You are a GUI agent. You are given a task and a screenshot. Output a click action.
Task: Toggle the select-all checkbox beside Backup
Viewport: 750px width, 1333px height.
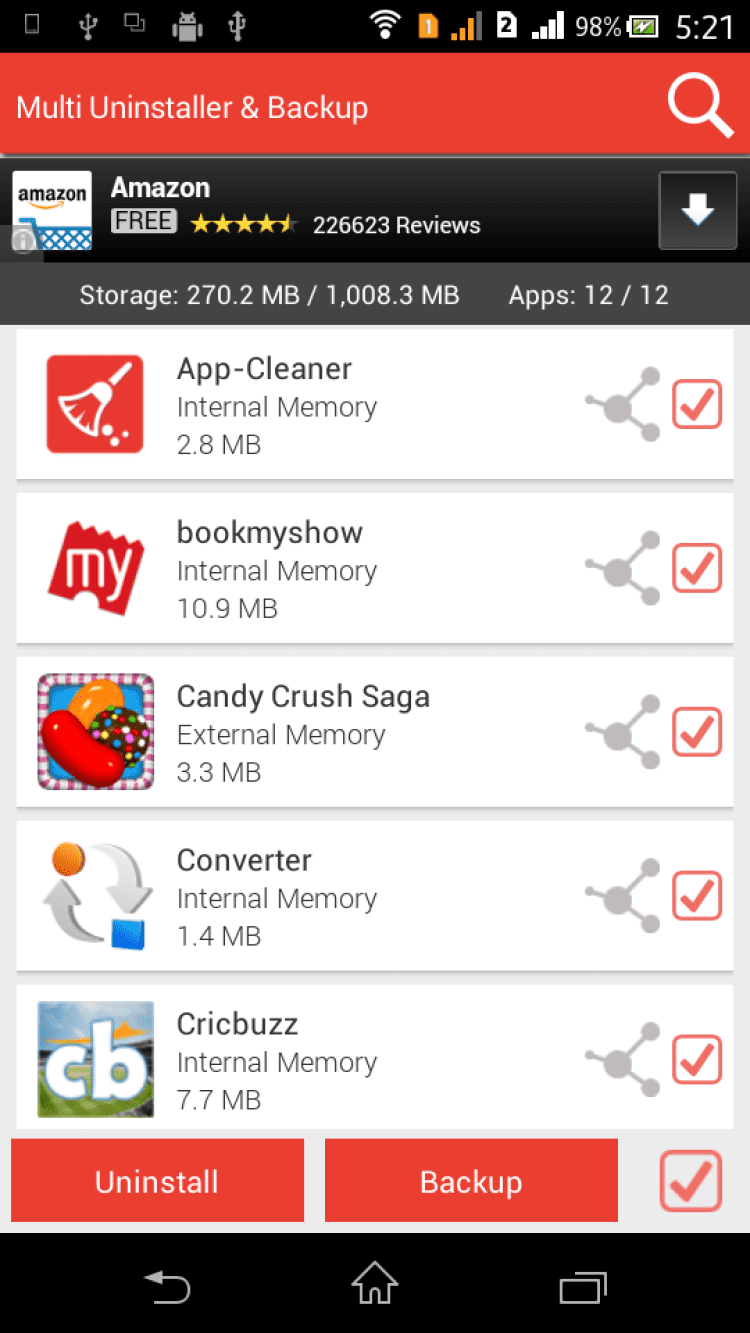point(690,1181)
